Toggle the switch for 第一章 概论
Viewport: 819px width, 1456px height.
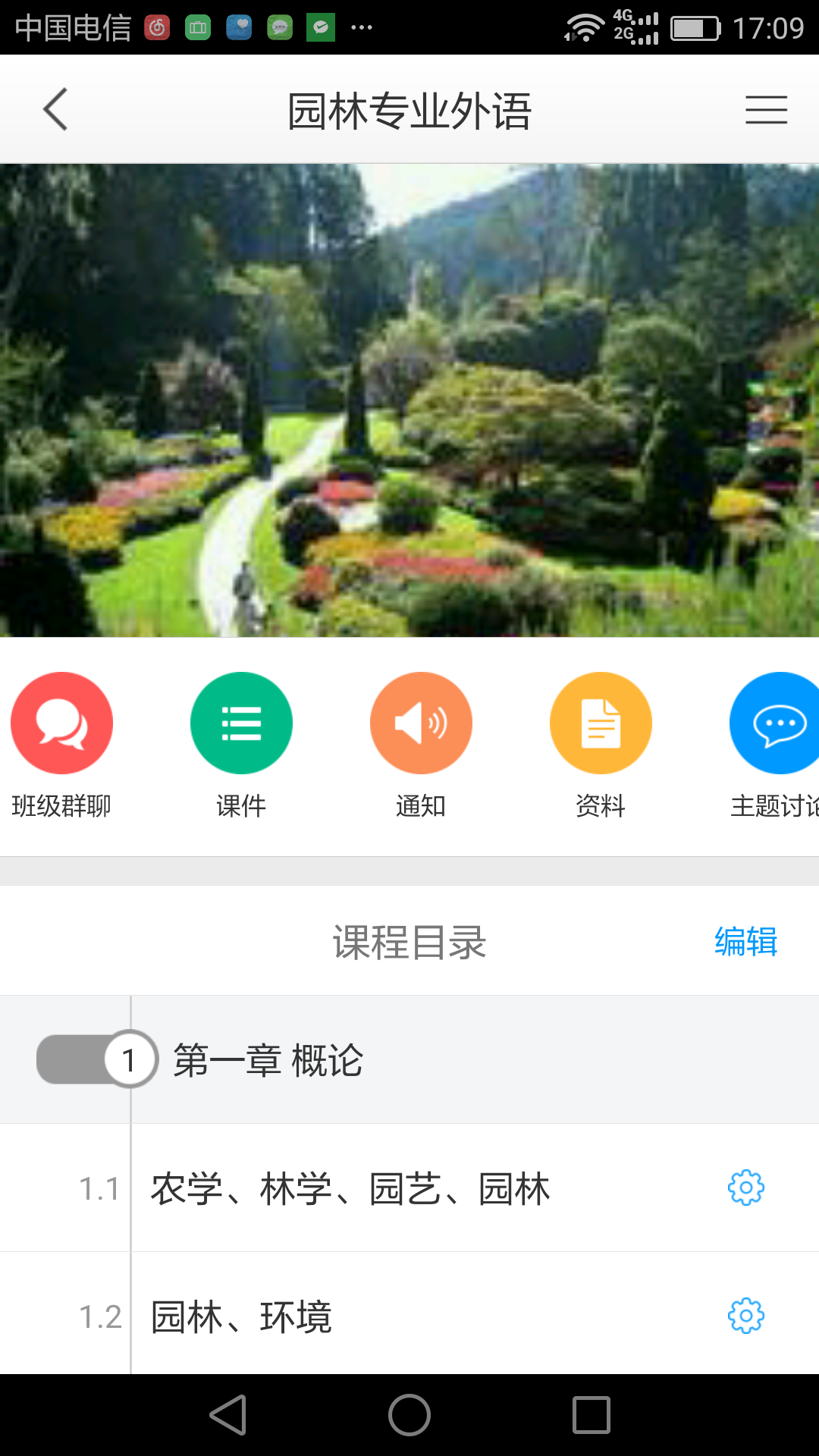pyautogui.click(x=97, y=1059)
